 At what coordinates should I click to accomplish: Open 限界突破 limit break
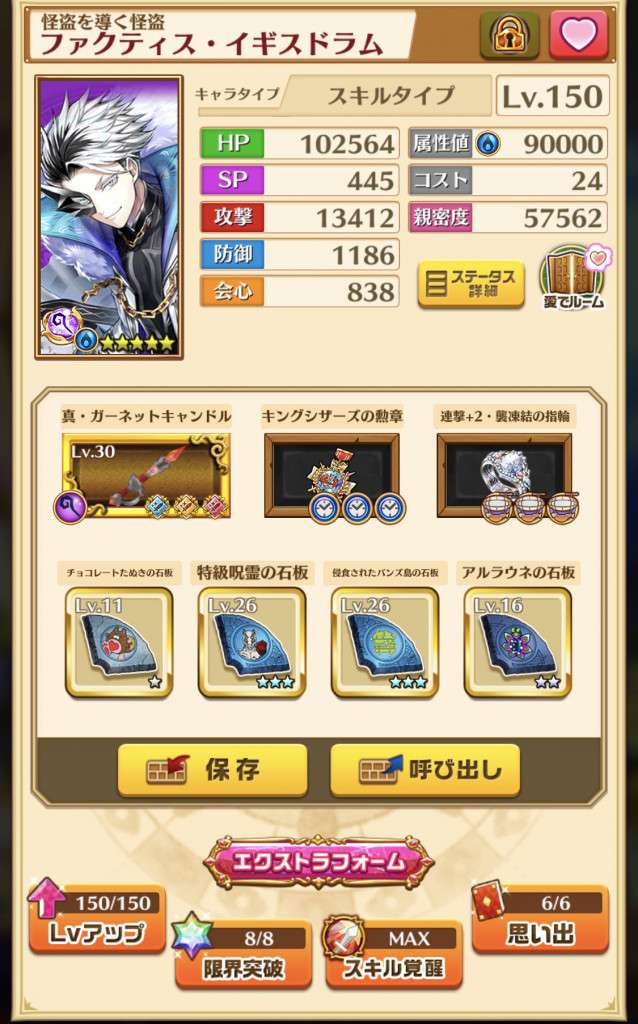click(243, 954)
